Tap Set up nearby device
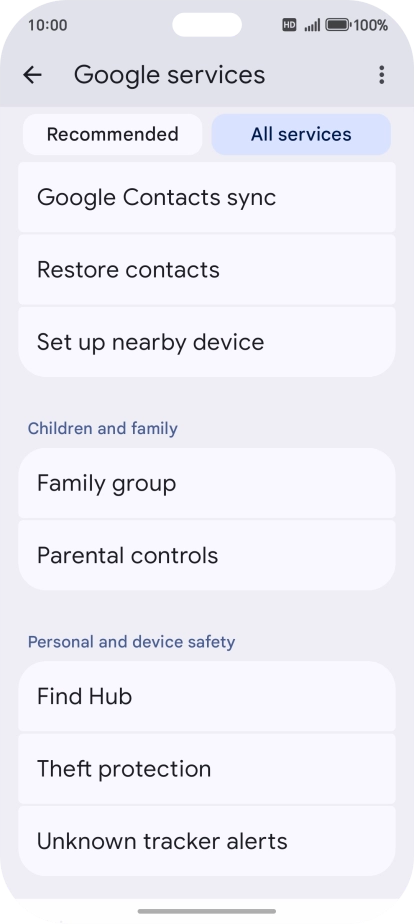 [207, 342]
